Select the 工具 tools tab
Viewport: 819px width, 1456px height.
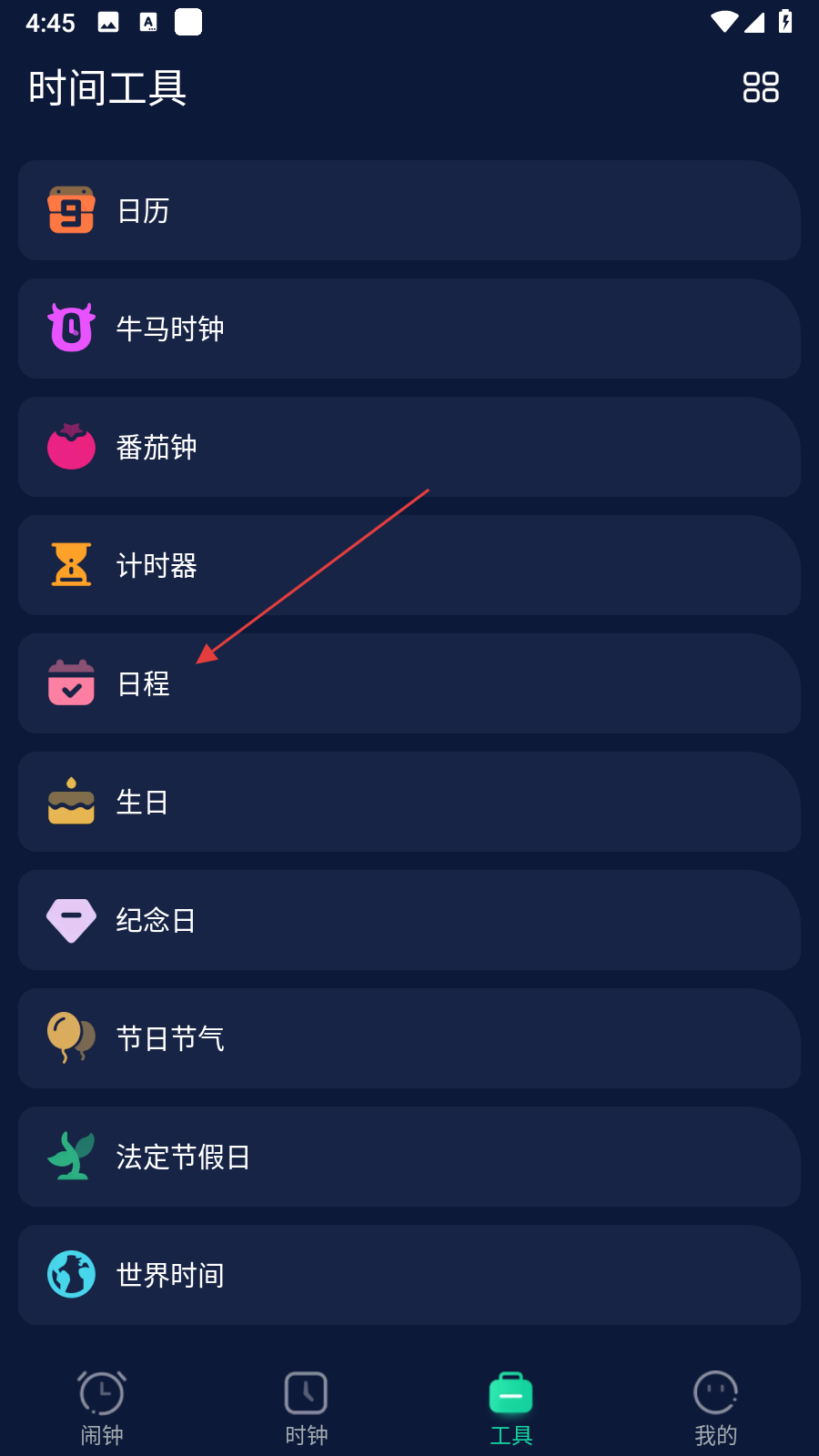[x=511, y=1407]
